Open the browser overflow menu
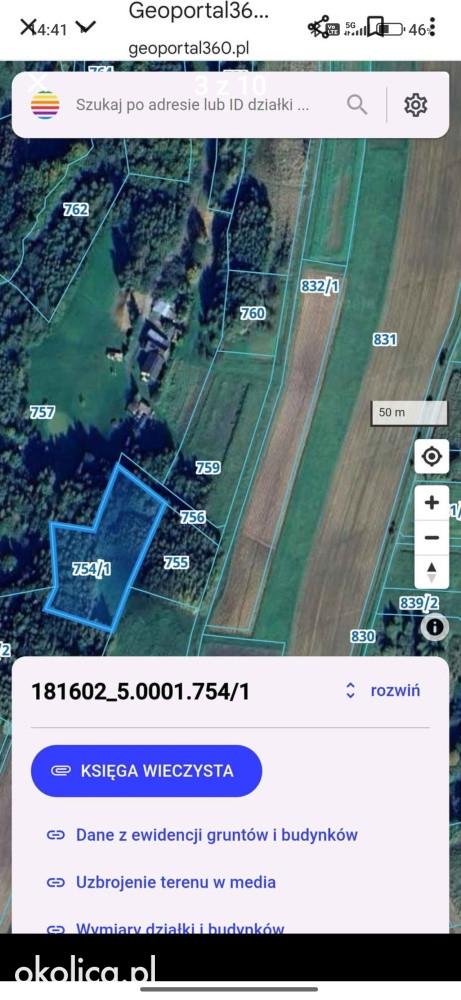 coord(432,27)
